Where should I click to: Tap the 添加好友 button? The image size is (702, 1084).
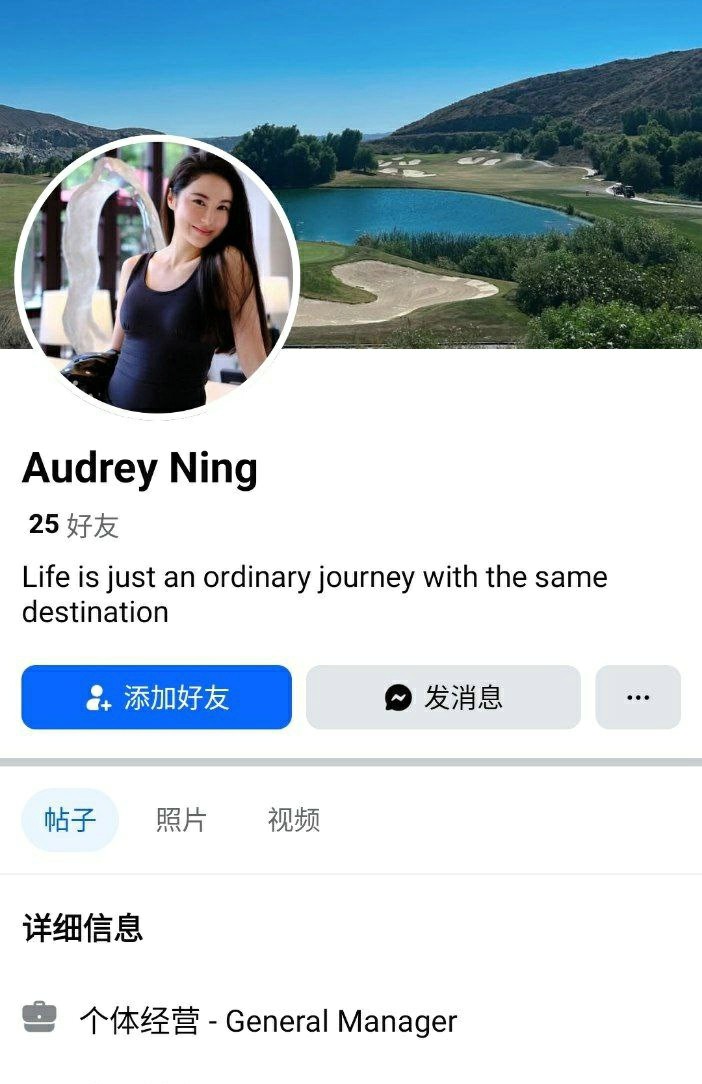(x=156, y=697)
